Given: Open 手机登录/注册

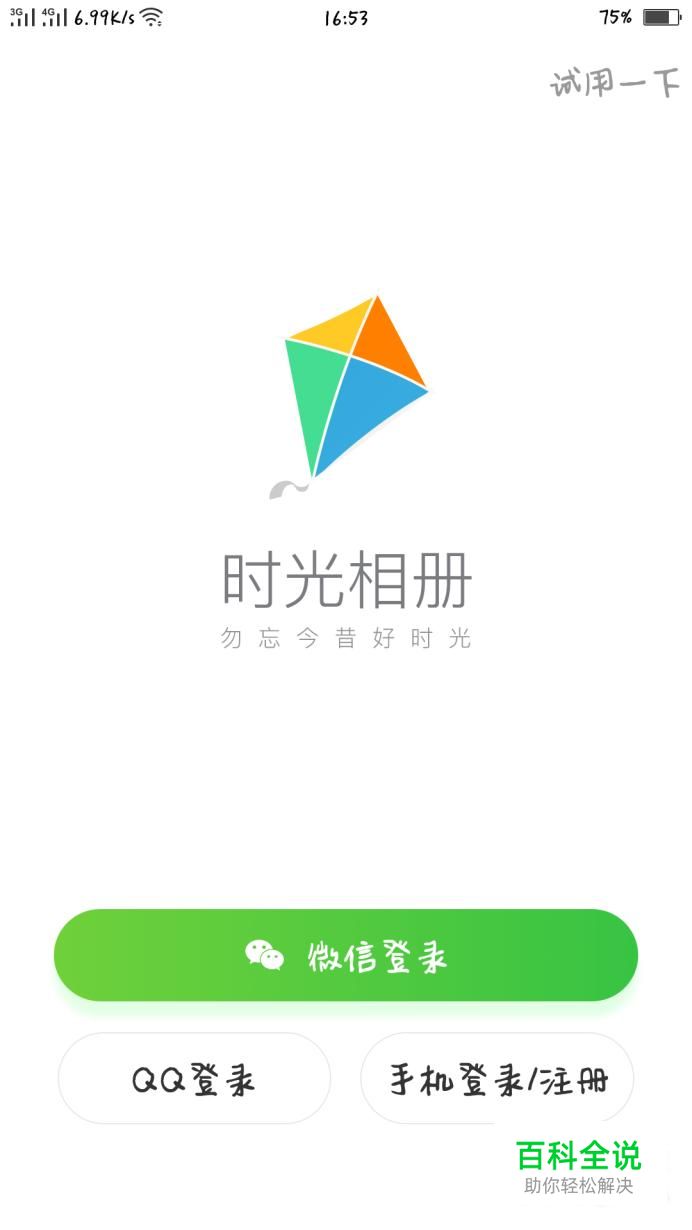Looking at the screenshot, I should (497, 1079).
